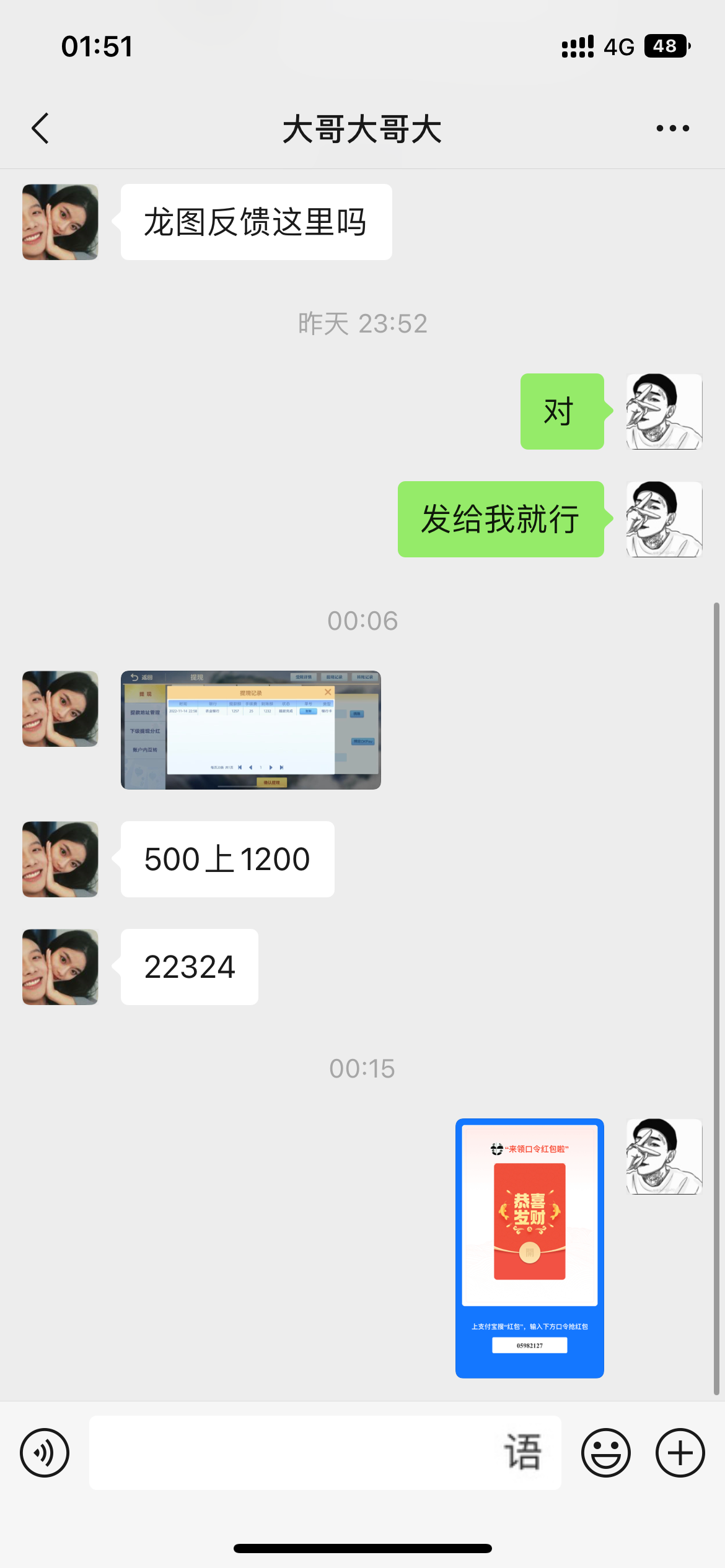The image size is (725, 1568).
Task: View the received withdrawal record image
Action: pyautogui.click(x=251, y=730)
